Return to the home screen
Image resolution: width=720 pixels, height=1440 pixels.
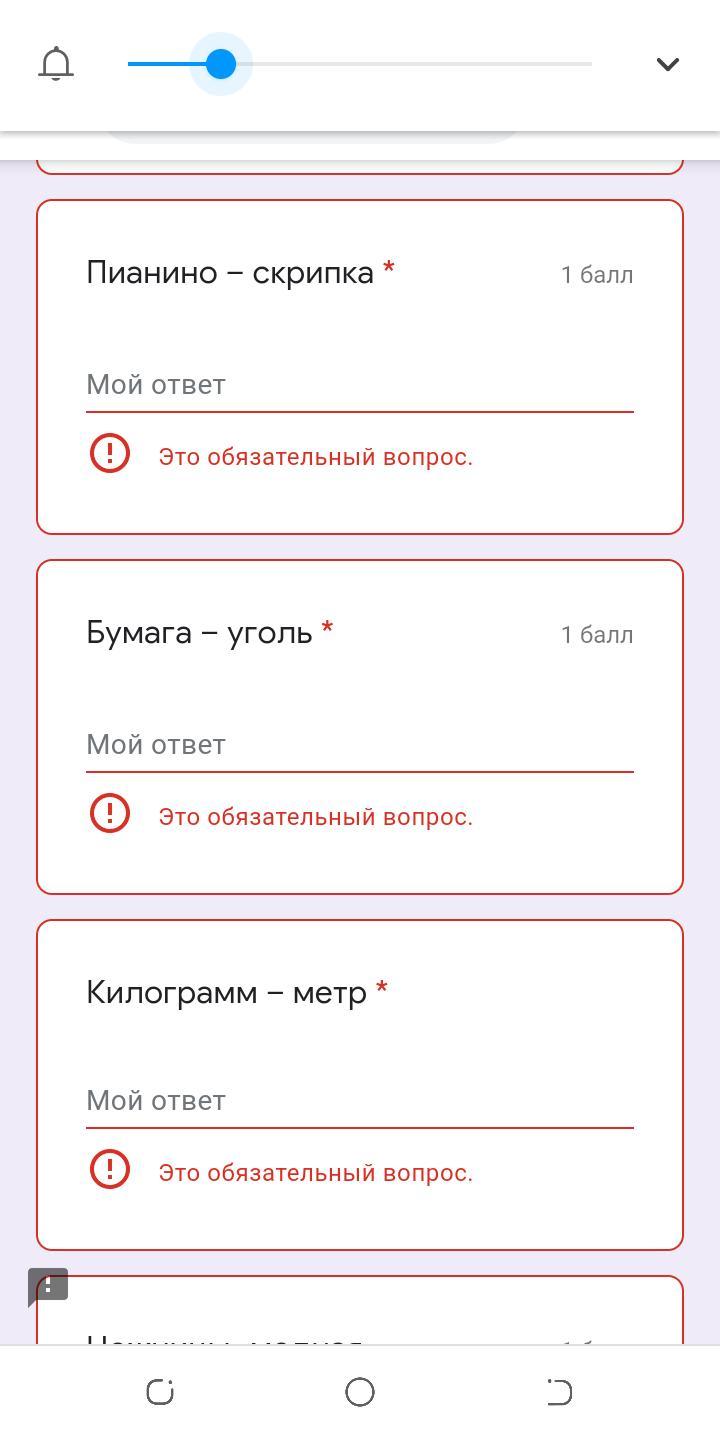360,1392
